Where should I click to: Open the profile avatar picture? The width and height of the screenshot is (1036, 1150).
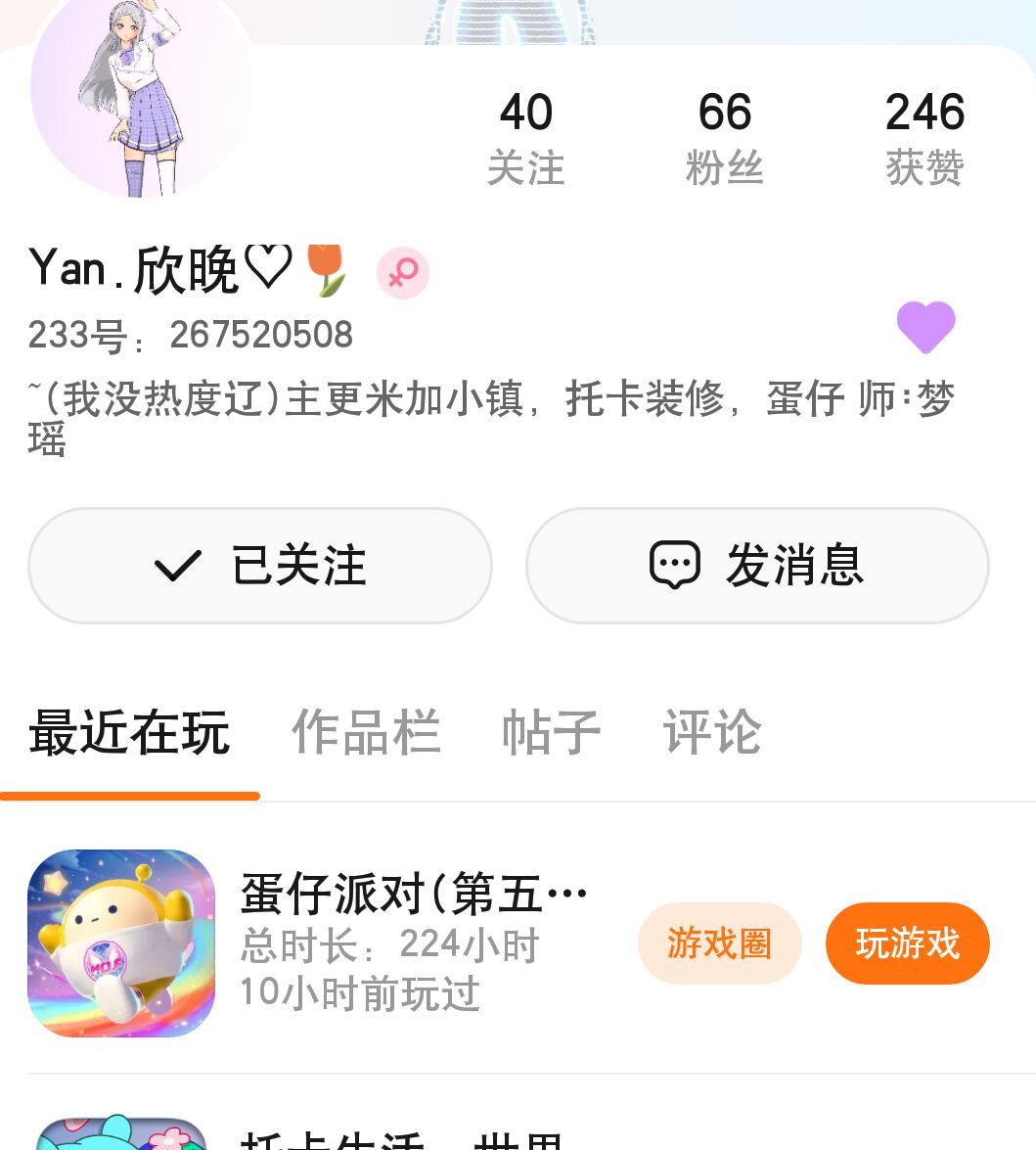click(x=142, y=93)
